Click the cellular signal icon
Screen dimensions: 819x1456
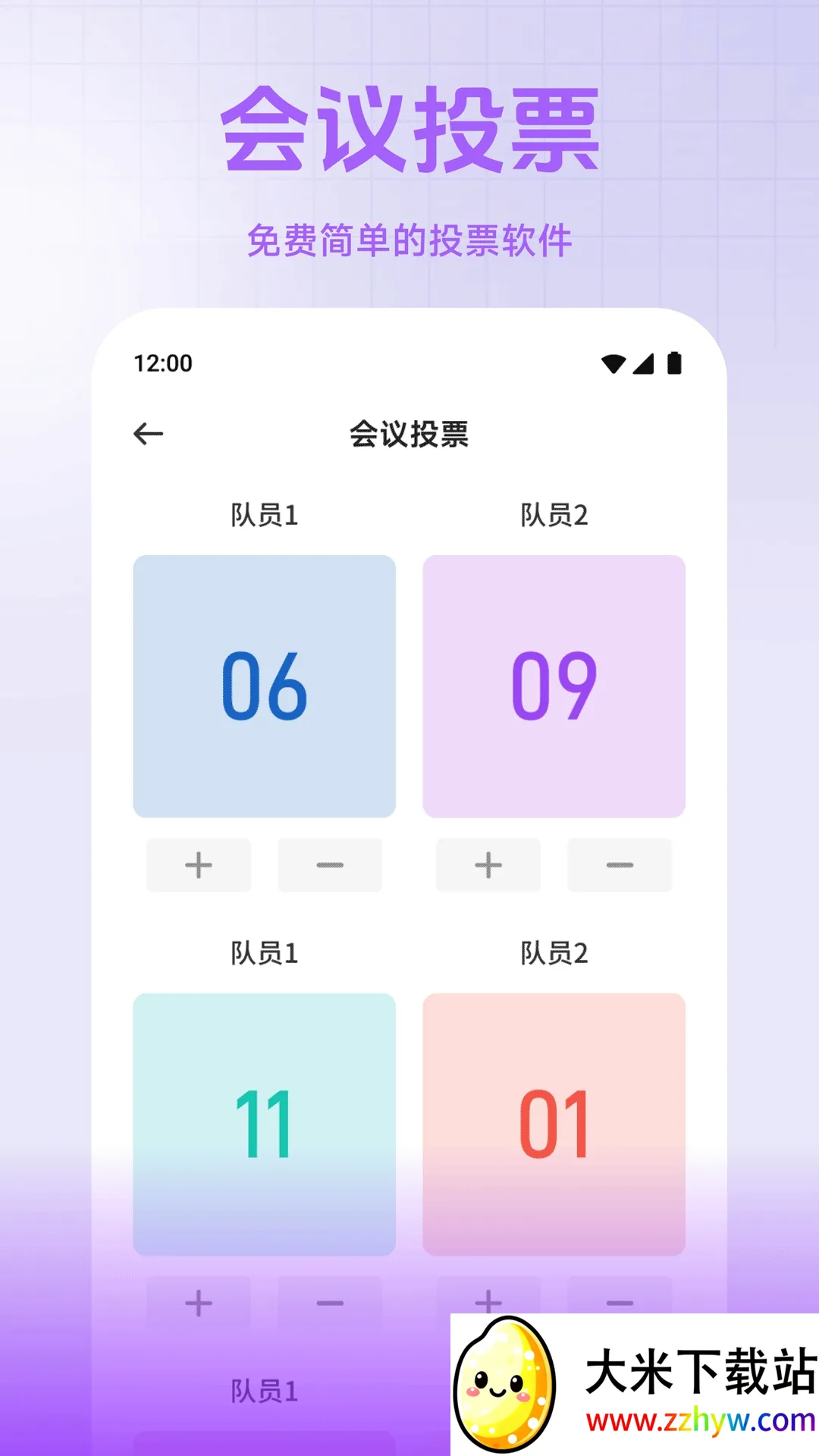[x=645, y=364]
